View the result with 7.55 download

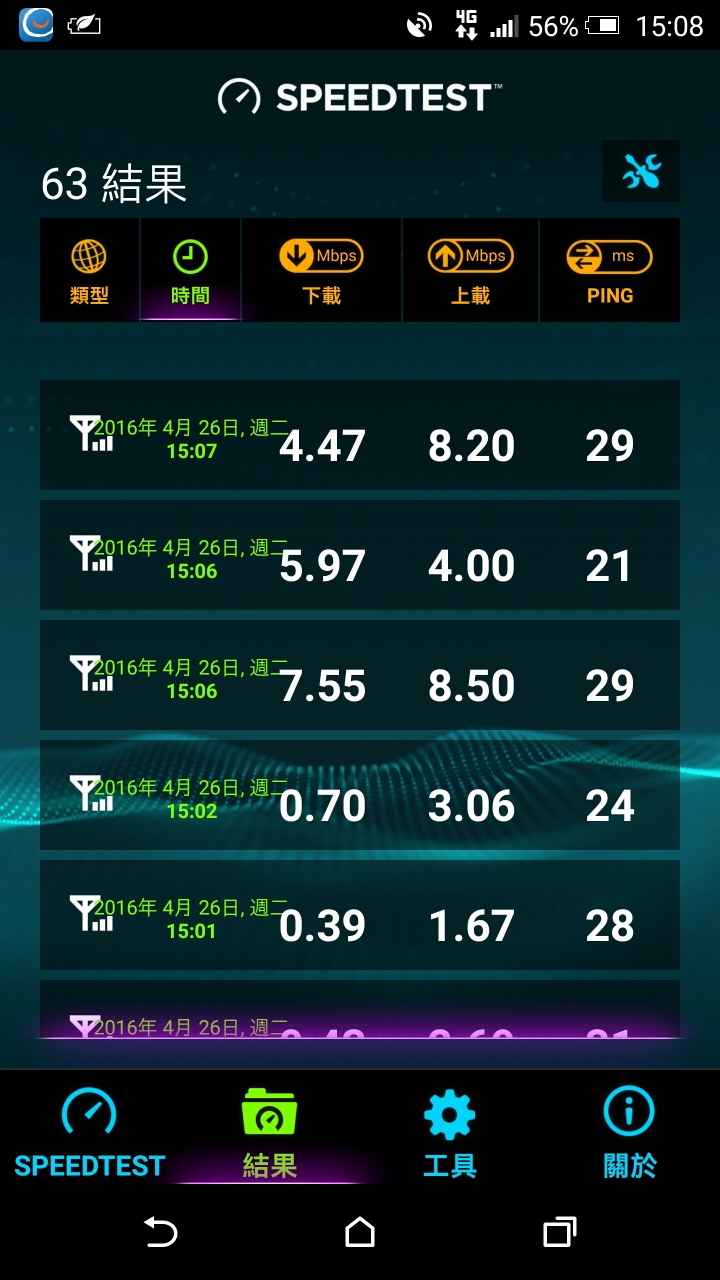360,675
